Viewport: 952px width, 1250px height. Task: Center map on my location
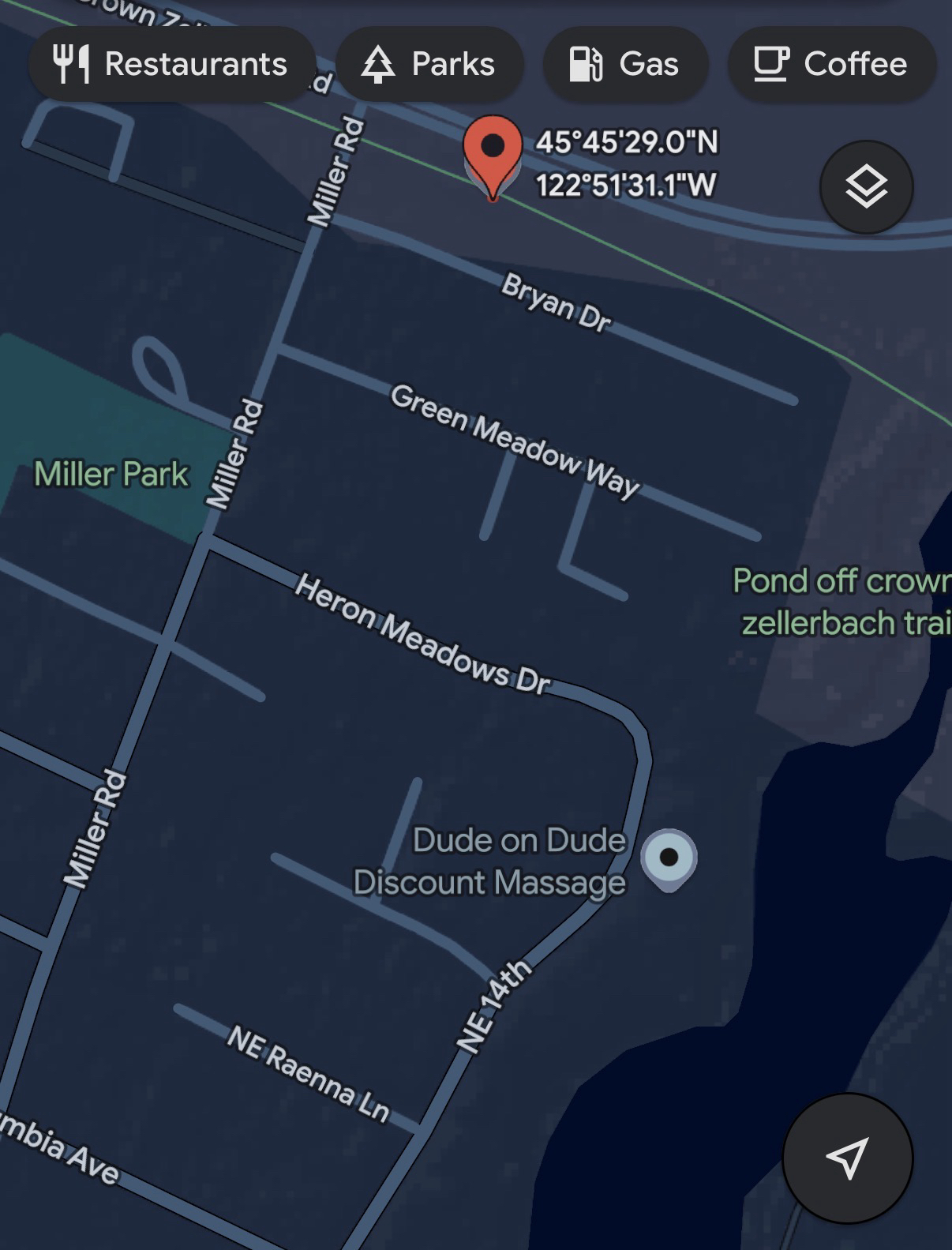point(847,1158)
